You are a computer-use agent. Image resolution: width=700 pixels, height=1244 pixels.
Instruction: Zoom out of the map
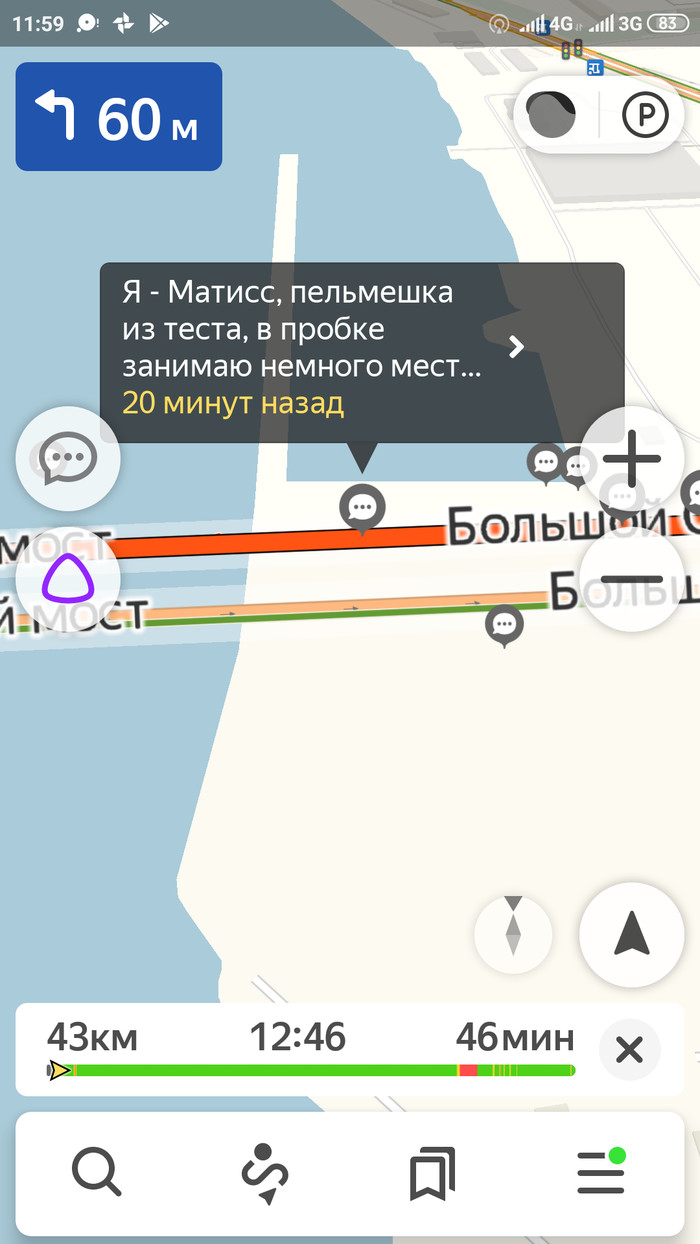click(x=631, y=579)
